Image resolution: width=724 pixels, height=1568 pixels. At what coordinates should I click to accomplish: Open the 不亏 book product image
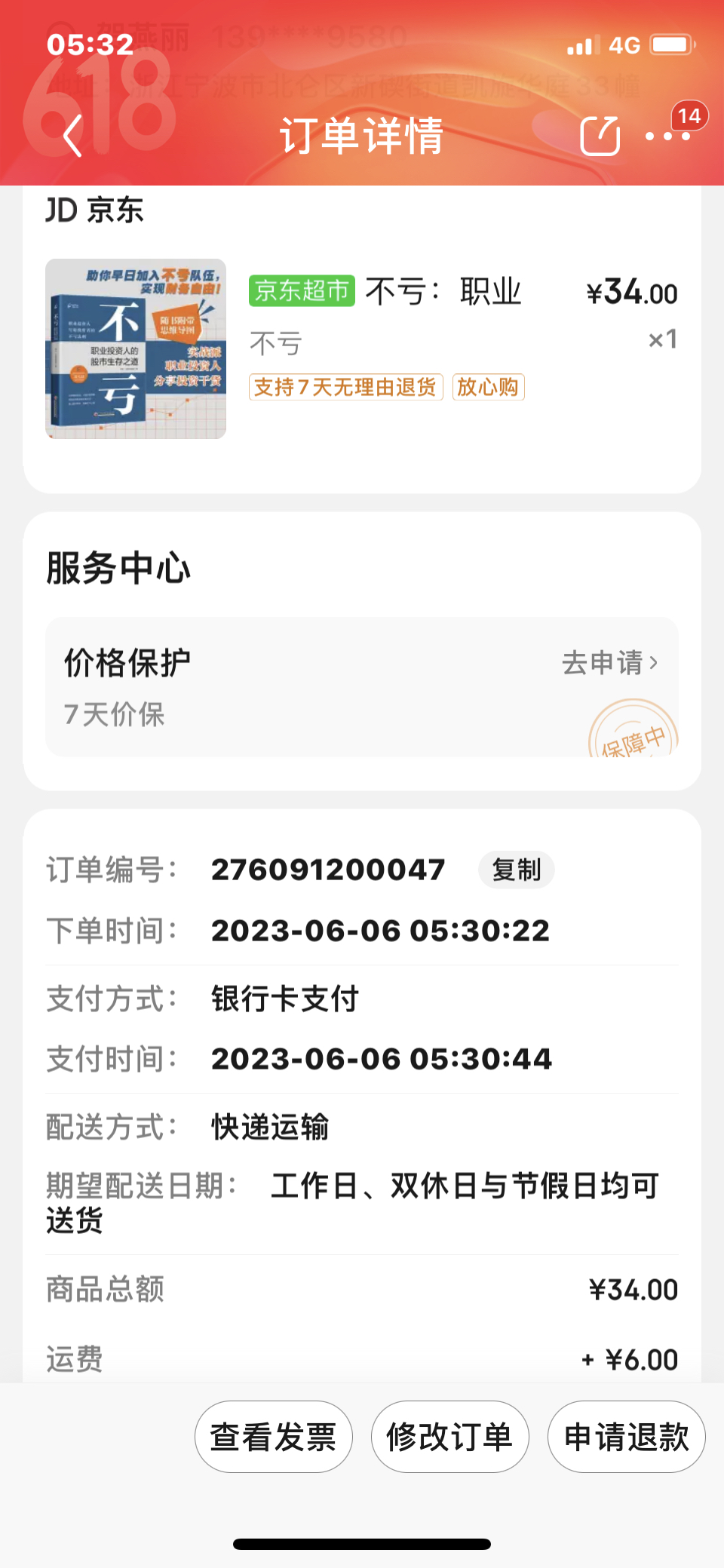tap(136, 348)
